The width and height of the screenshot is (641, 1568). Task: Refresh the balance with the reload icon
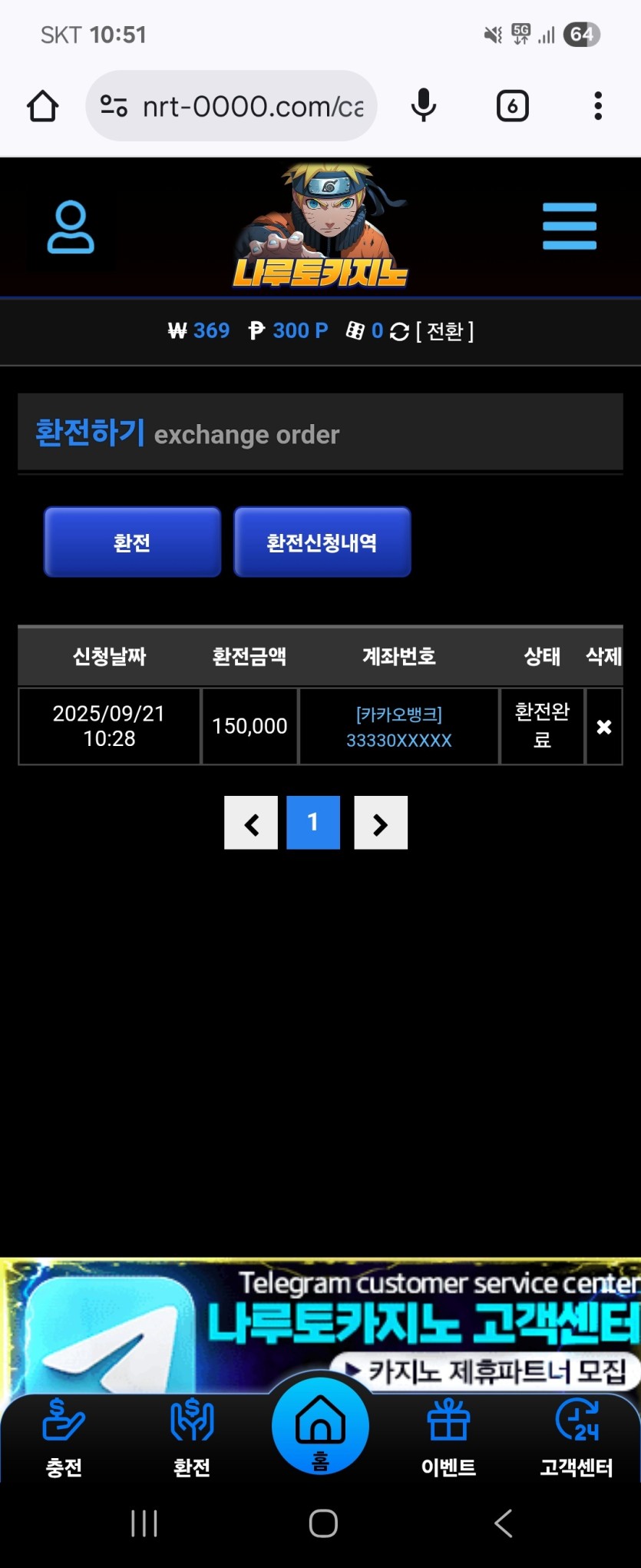399,332
